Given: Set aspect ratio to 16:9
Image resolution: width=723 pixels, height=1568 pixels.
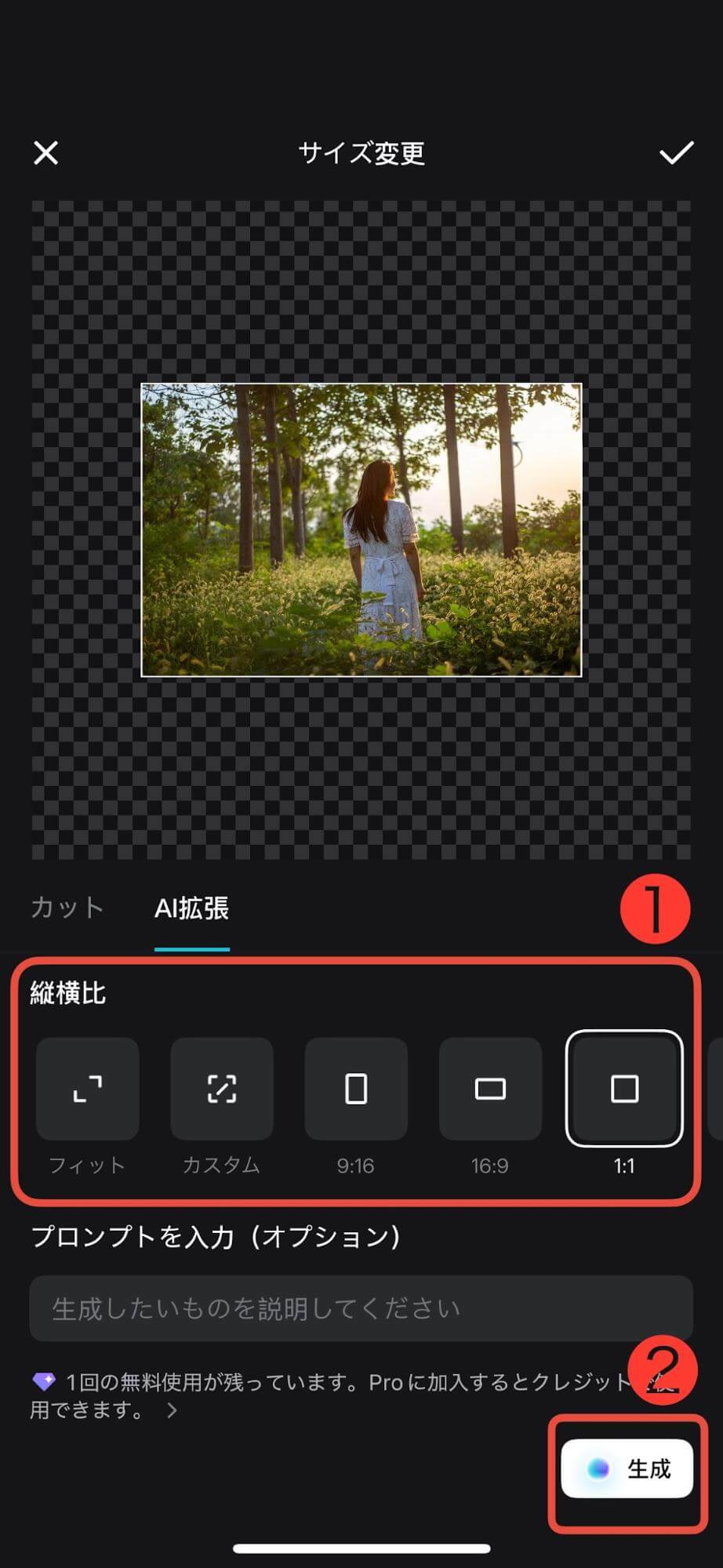Looking at the screenshot, I should [x=490, y=1089].
